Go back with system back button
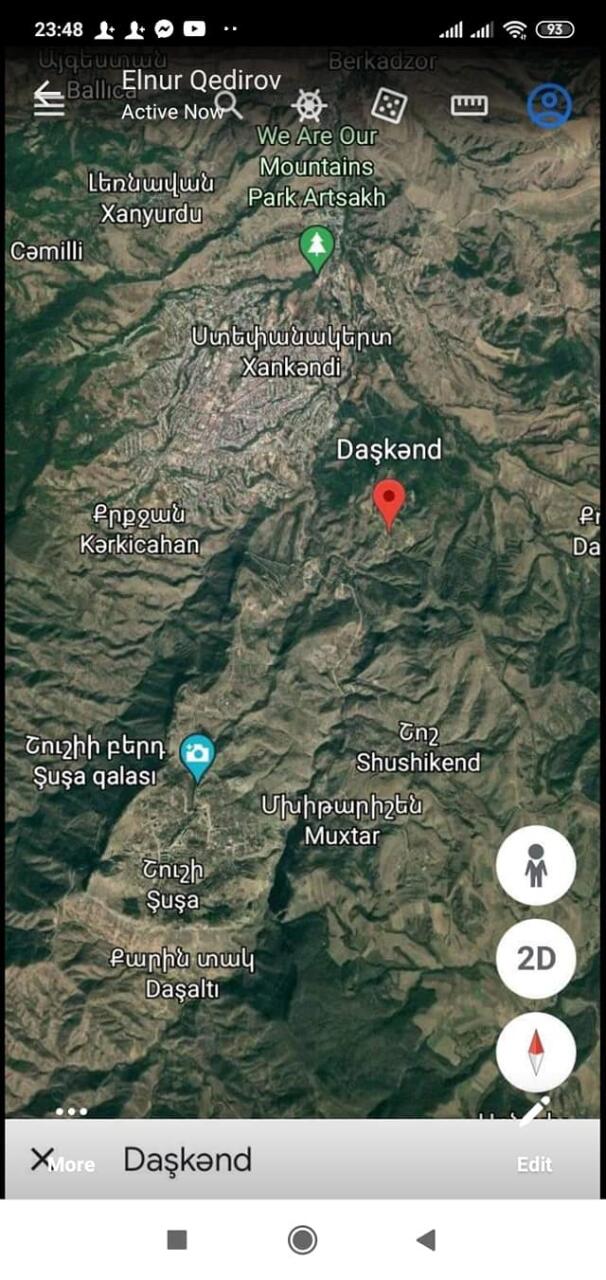This screenshot has height=1280, width=606. point(426,1240)
